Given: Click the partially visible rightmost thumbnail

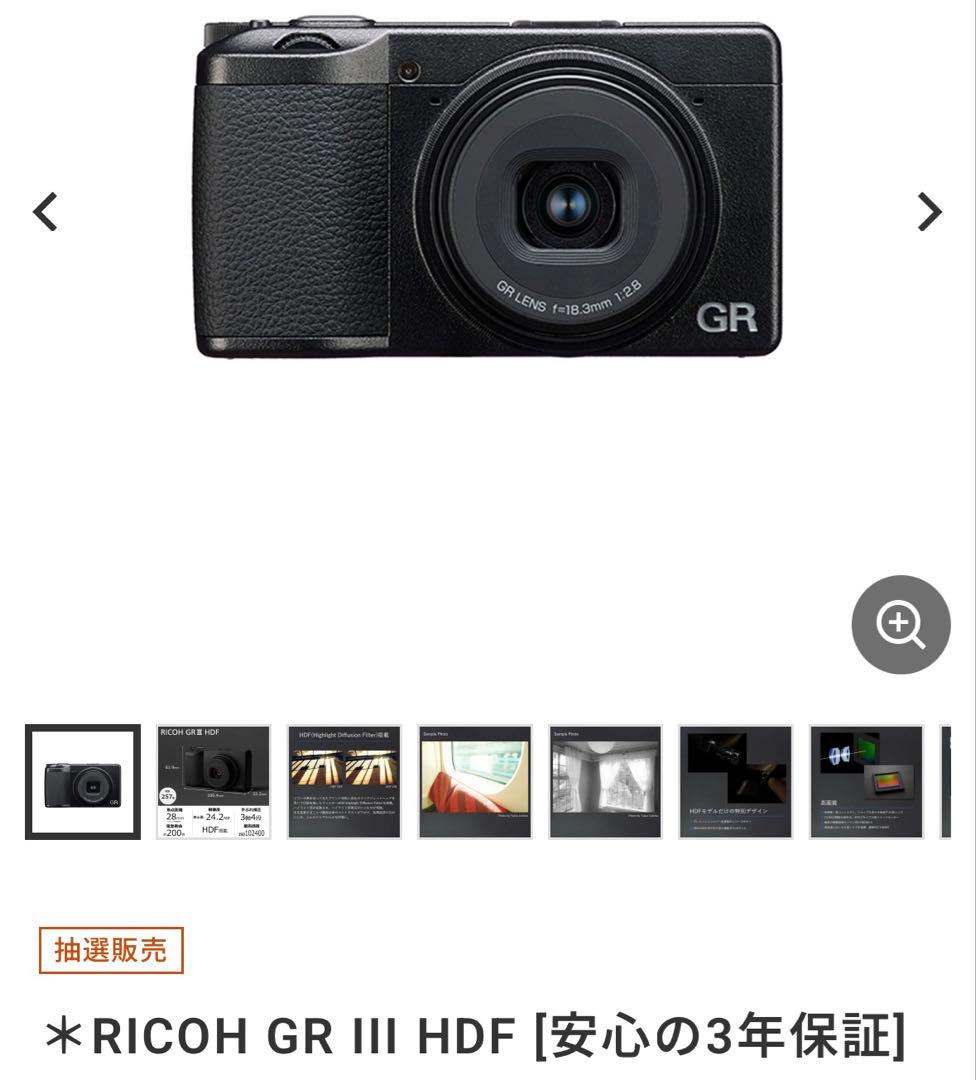Looking at the screenshot, I should [x=957, y=780].
